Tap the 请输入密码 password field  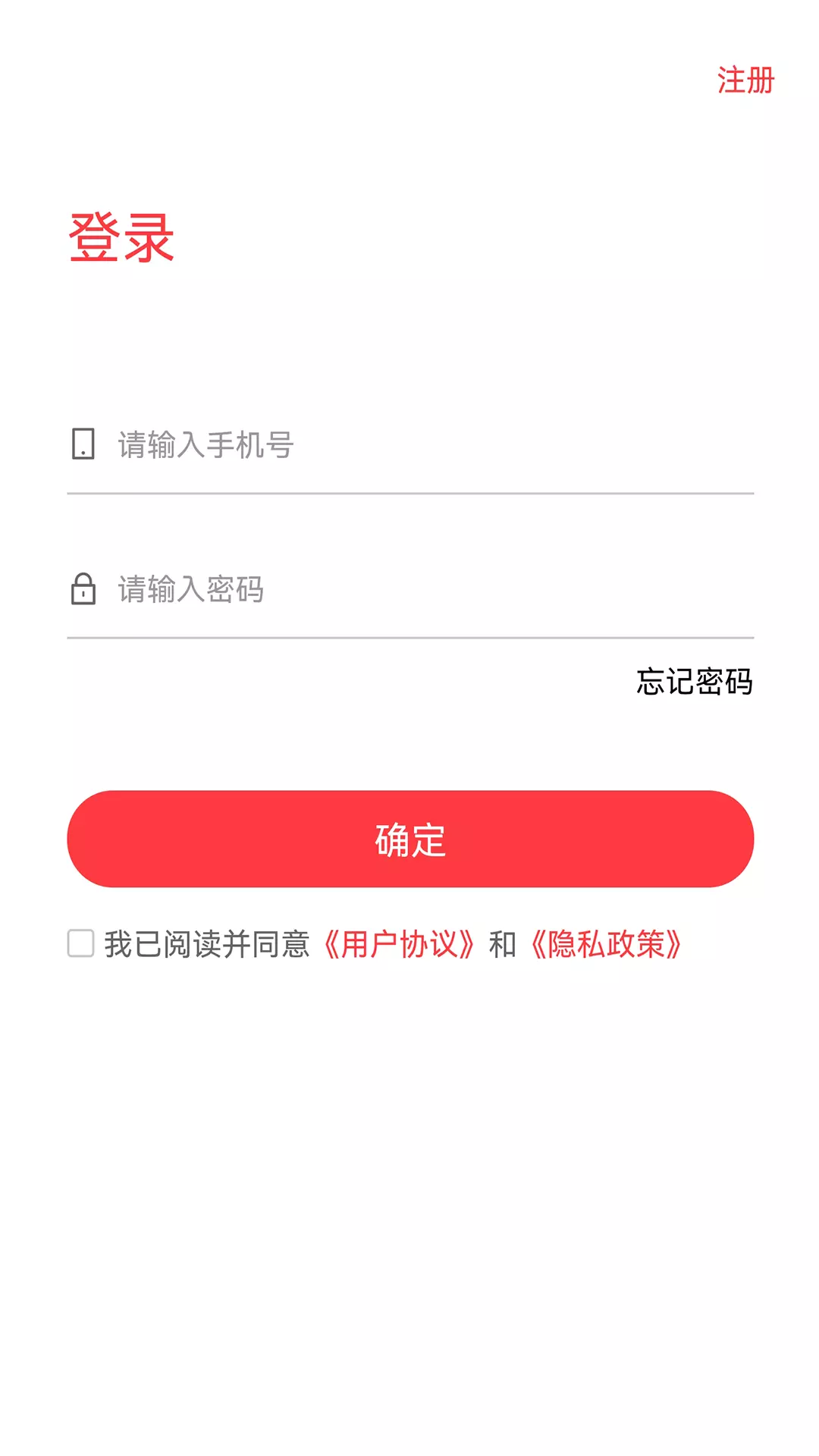click(x=410, y=589)
